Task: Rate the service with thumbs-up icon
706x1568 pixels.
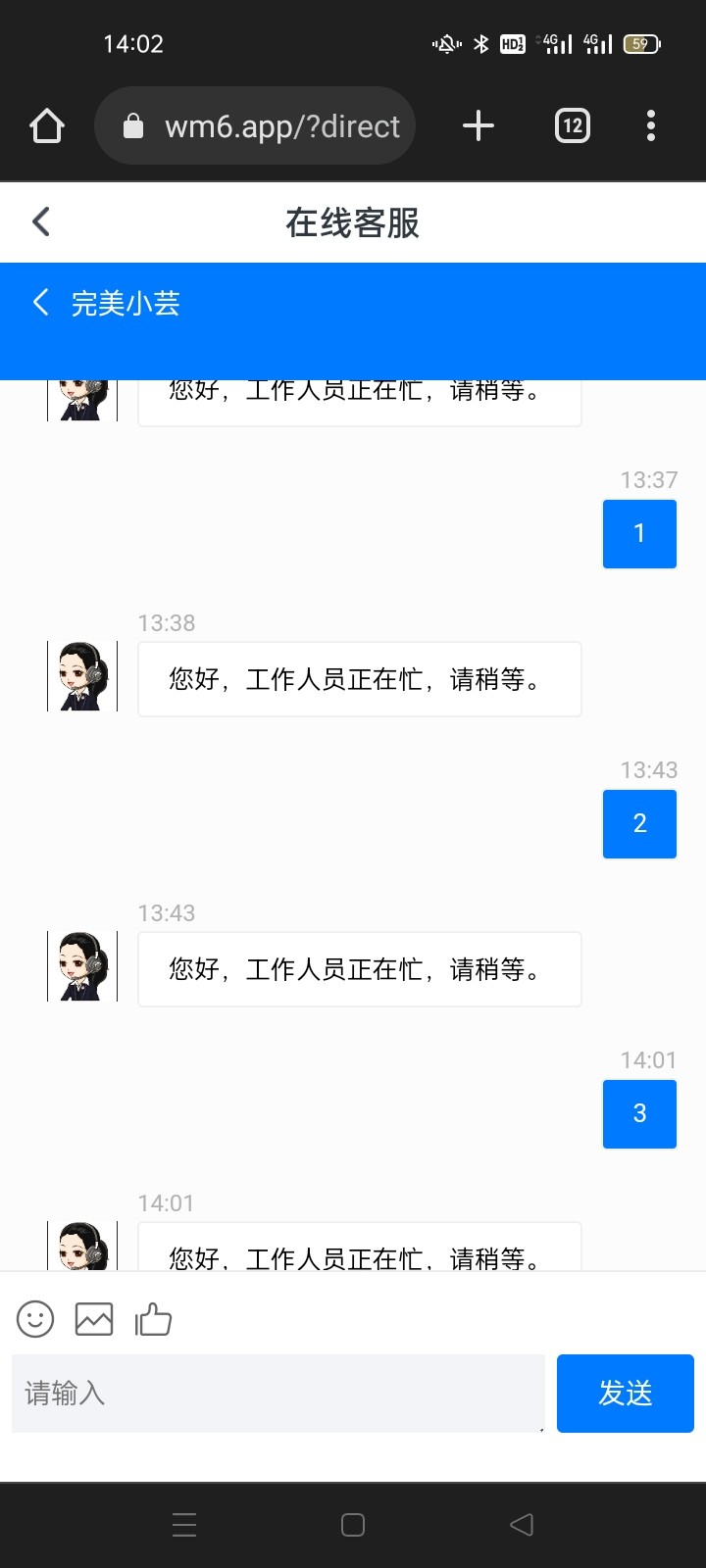Action: pos(153,1319)
